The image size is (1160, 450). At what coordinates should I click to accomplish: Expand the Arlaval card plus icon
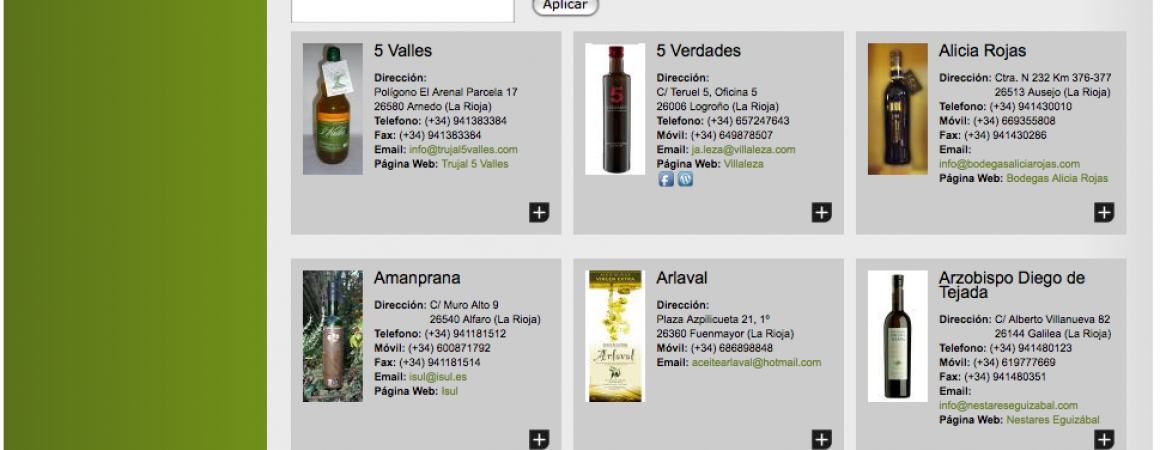coord(821,439)
